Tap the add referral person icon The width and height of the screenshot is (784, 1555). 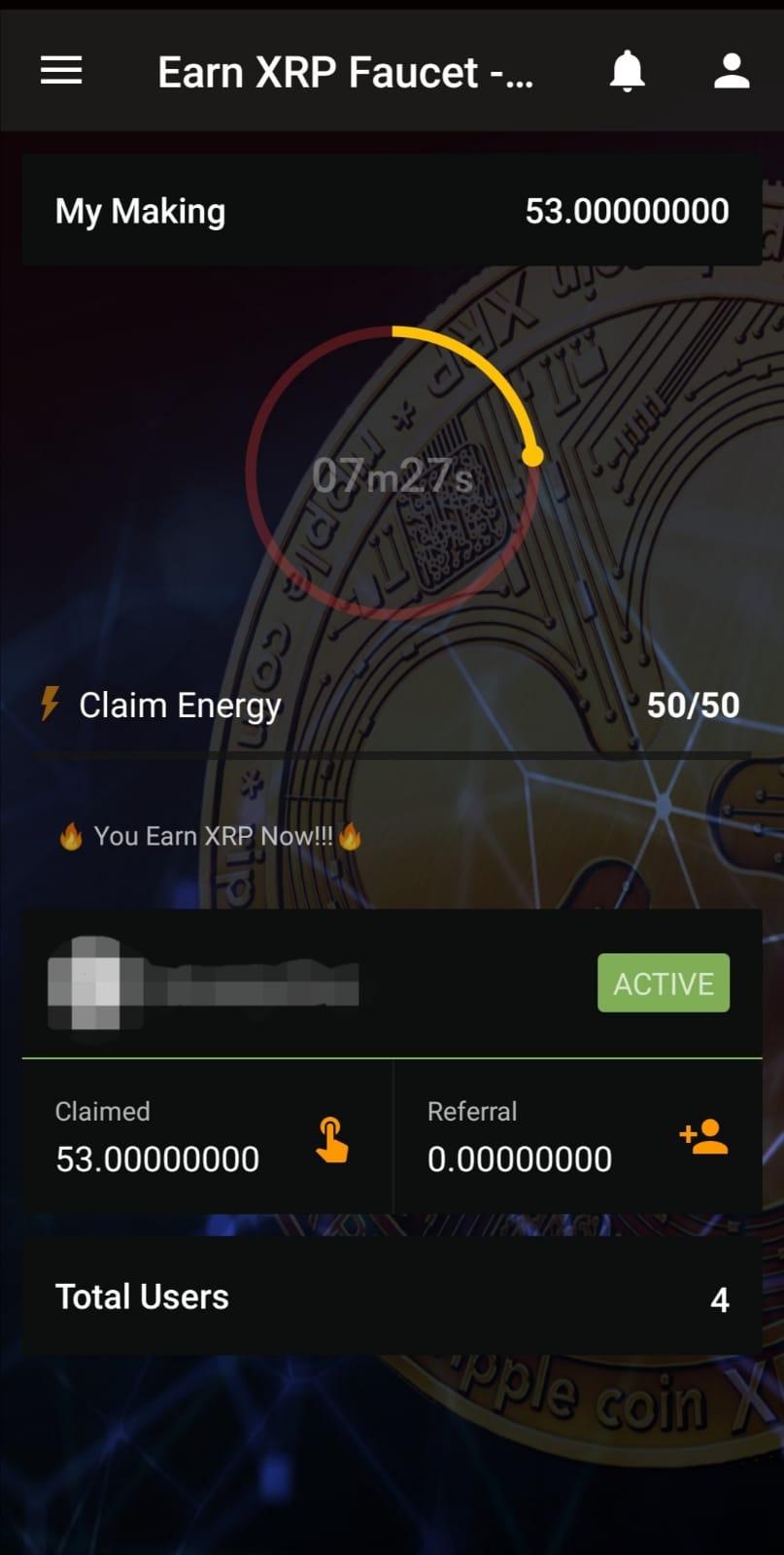point(703,1136)
